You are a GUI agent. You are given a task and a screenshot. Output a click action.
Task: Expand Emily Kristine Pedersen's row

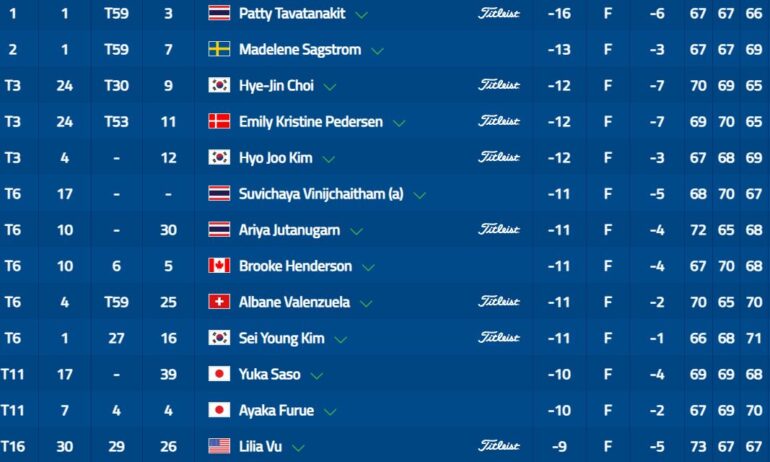point(399,123)
